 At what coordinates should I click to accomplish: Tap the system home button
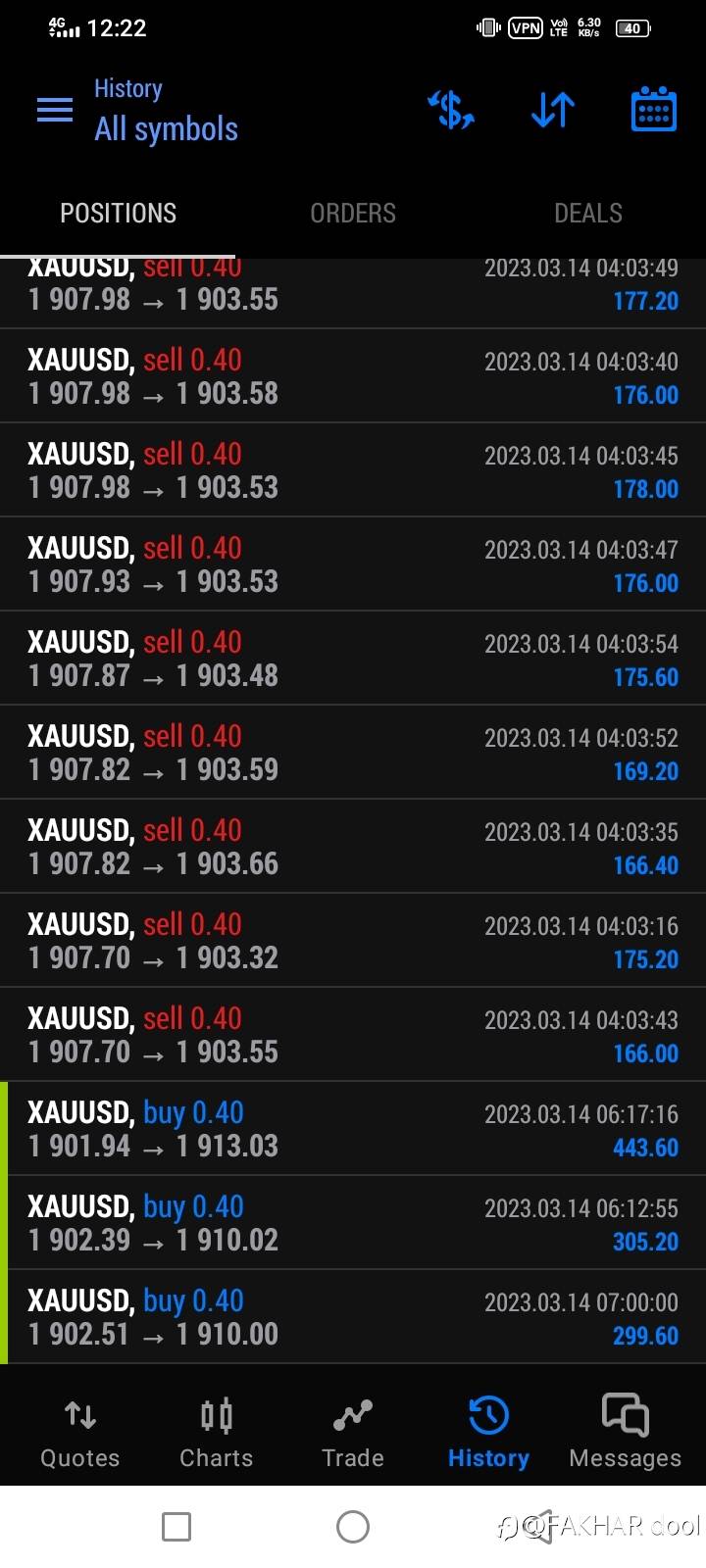(x=353, y=1527)
